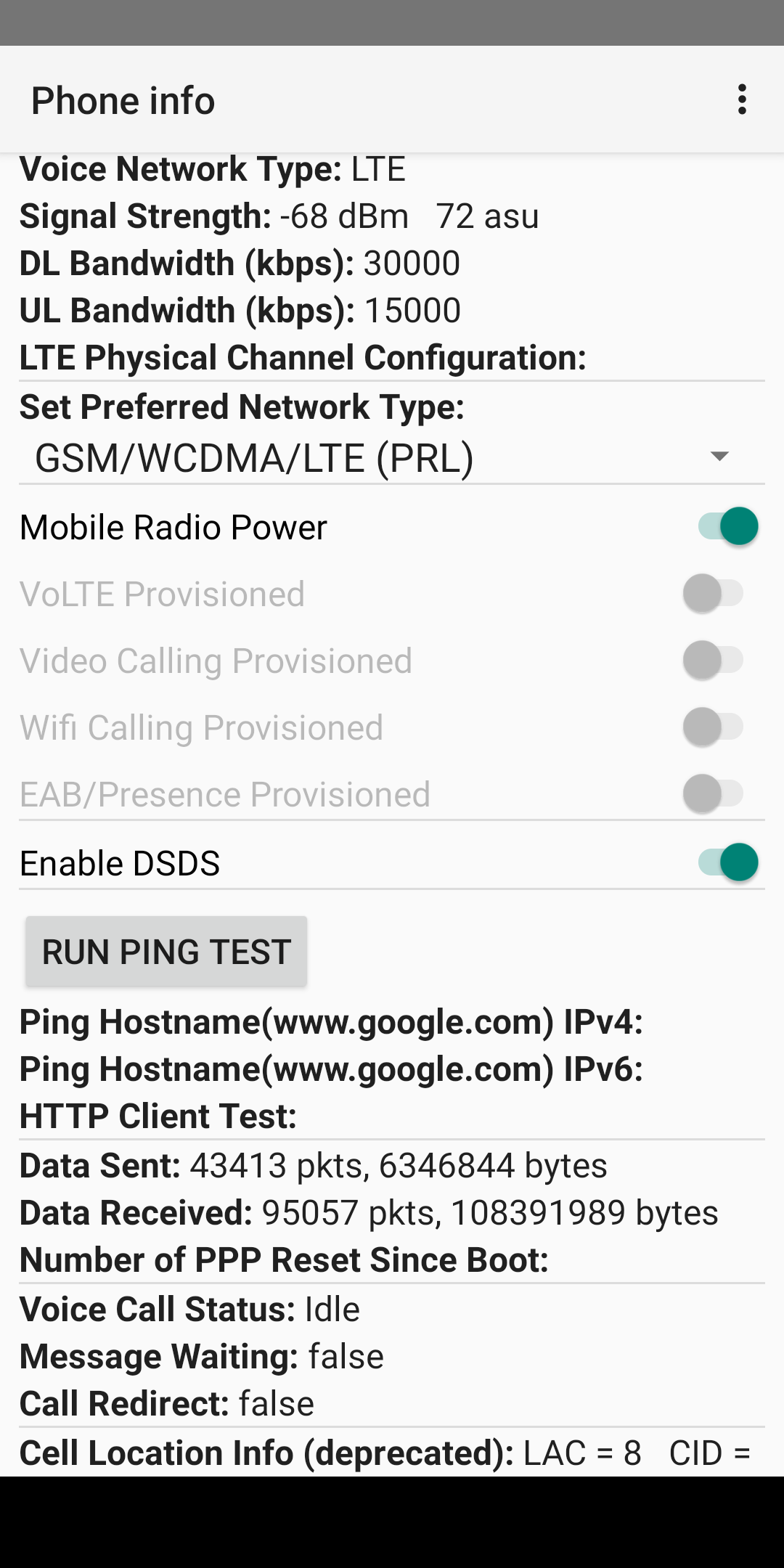
Task: Open the overflow menu
Action: tap(741, 99)
